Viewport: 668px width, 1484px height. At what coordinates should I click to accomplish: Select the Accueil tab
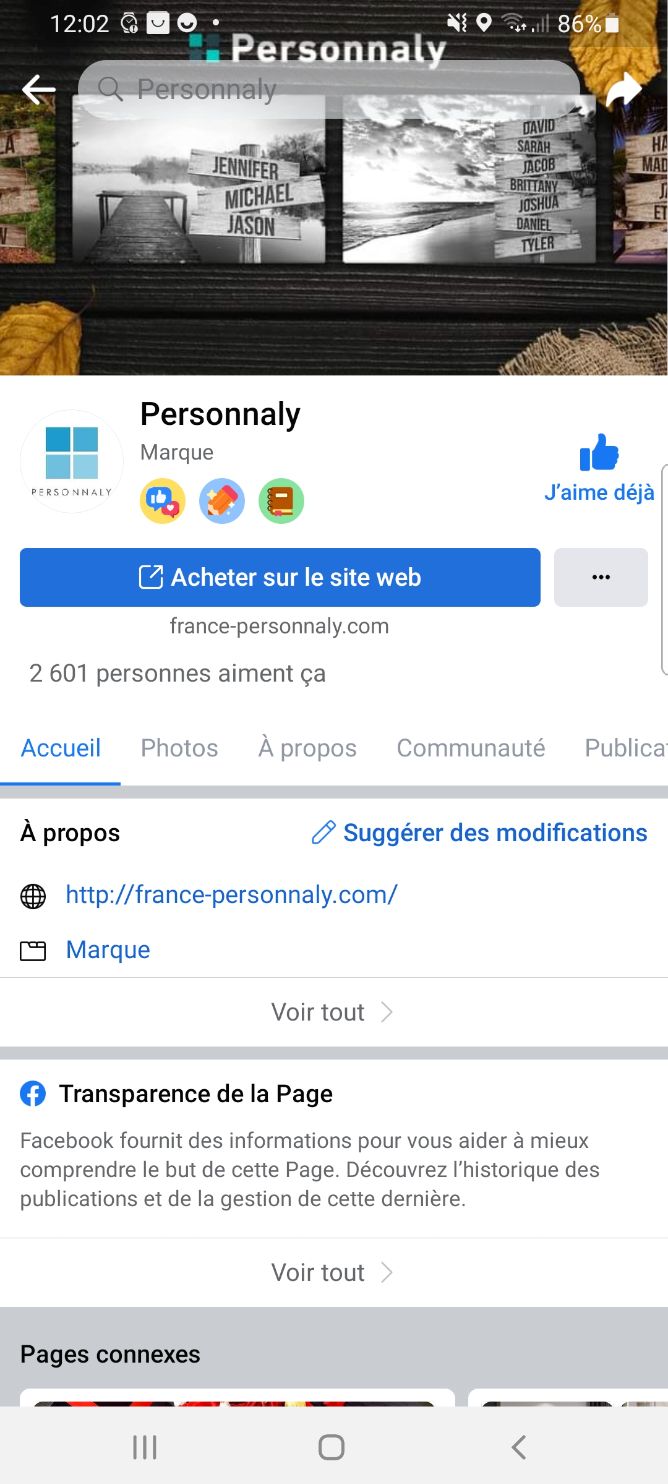point(61,748)
